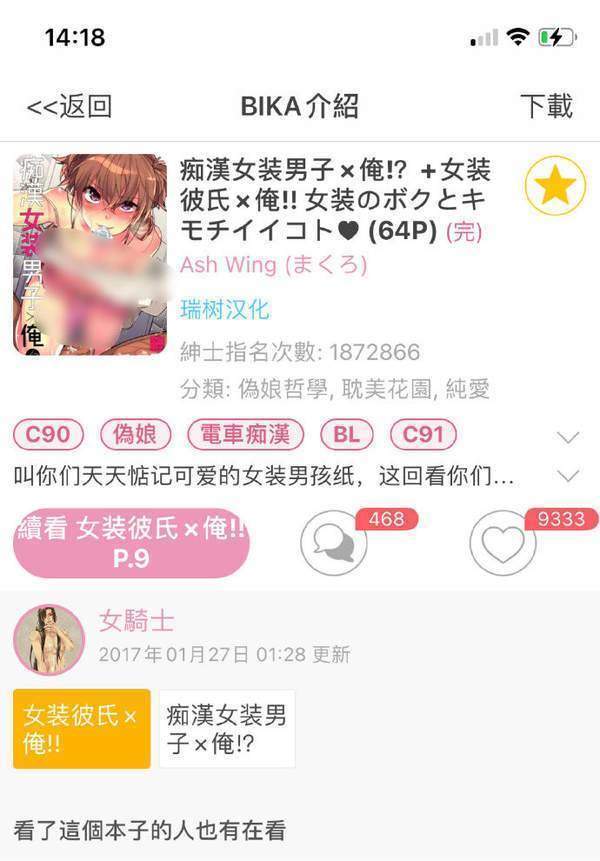Select the 電車痴漢 tag
This screenshot has width=600, height=861.
tap(247, 436)
